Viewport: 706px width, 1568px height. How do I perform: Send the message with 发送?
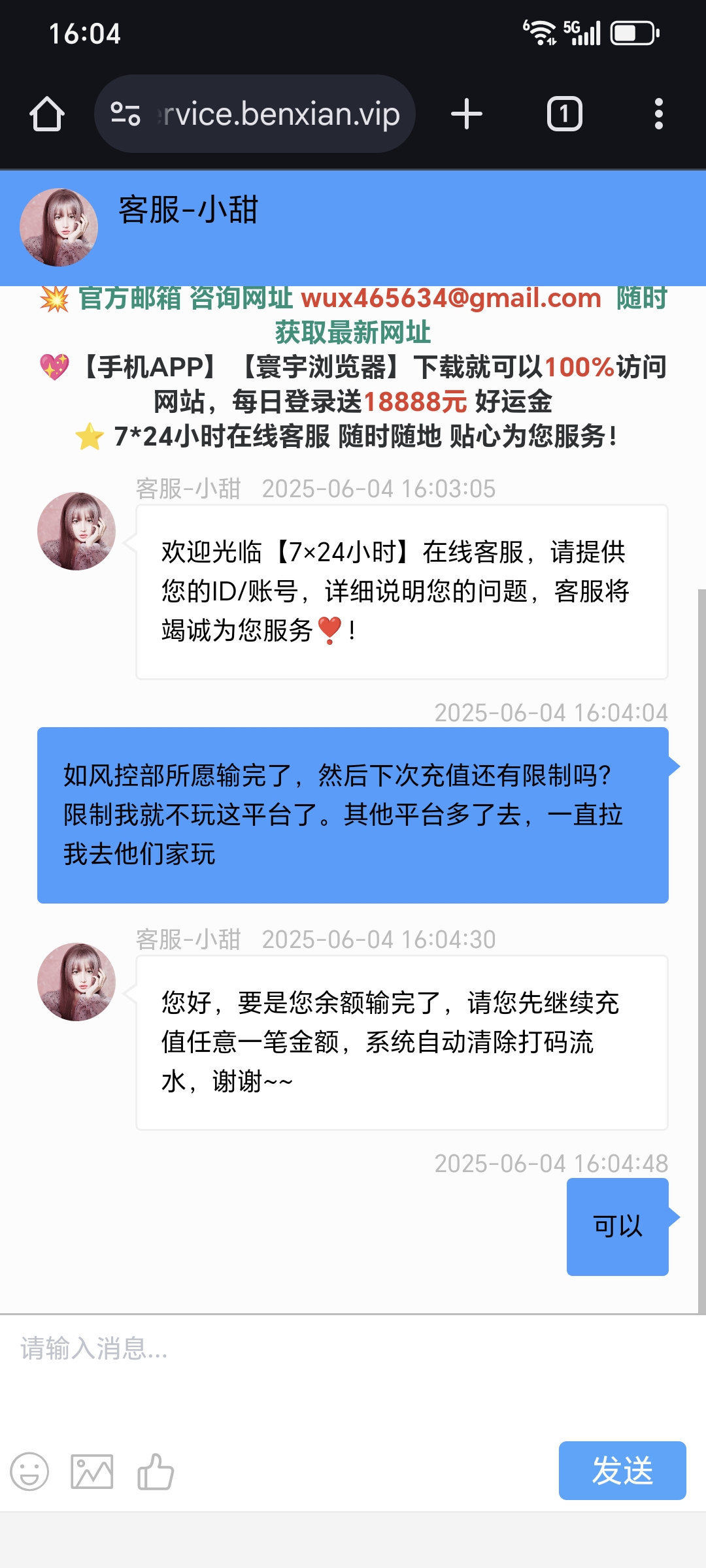click(x=622, y=1471)
